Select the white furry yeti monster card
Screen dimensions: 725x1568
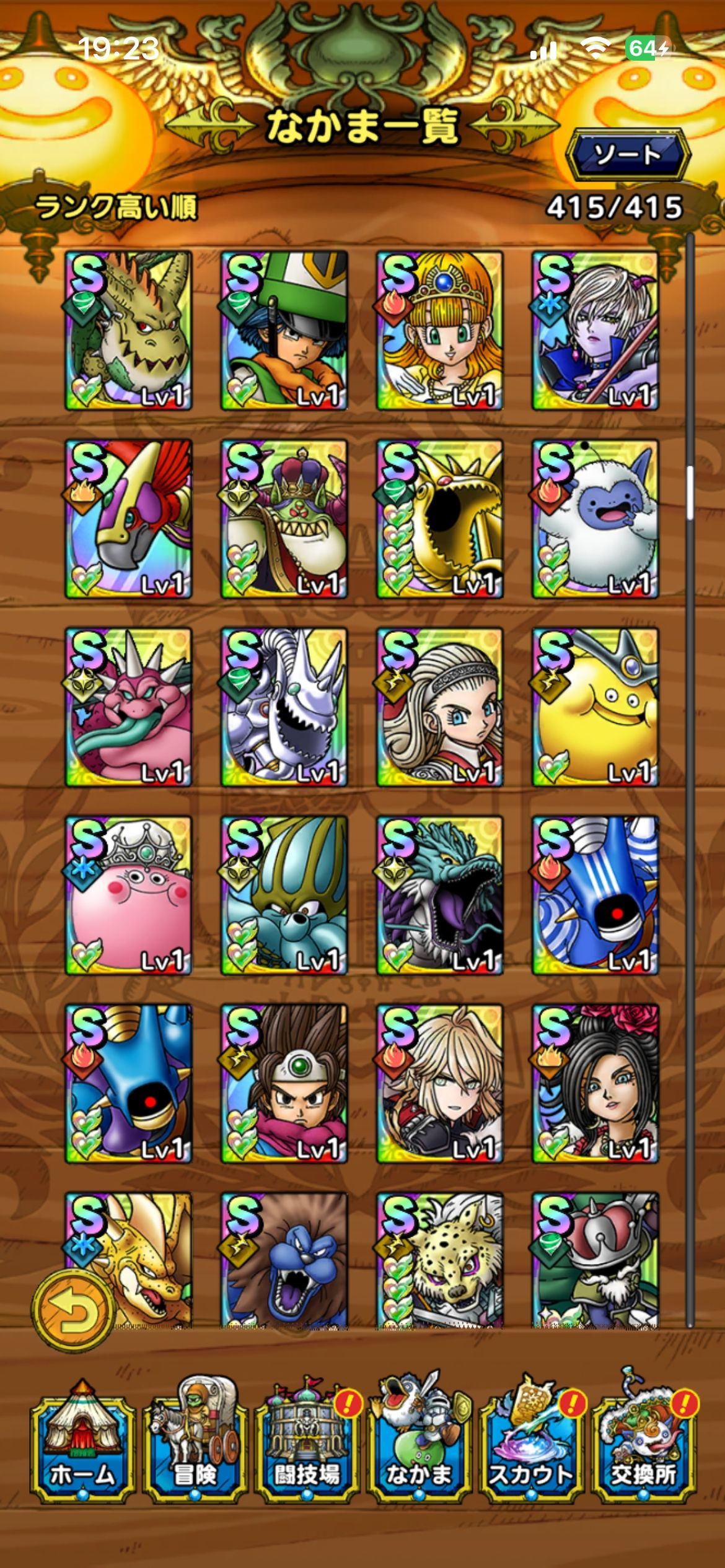point(595,519)
